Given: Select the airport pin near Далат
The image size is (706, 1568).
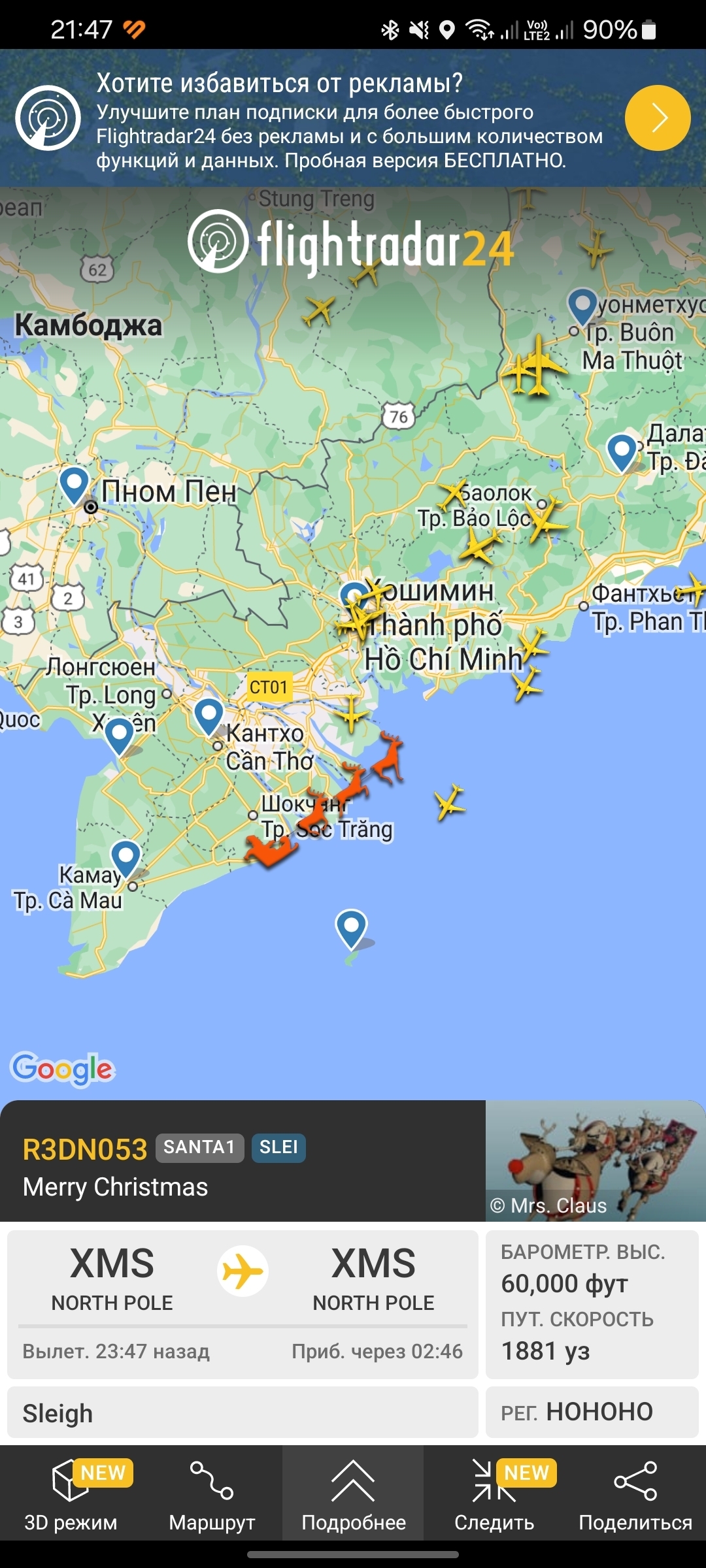Looking at the screenshot, I should [622, 451].
